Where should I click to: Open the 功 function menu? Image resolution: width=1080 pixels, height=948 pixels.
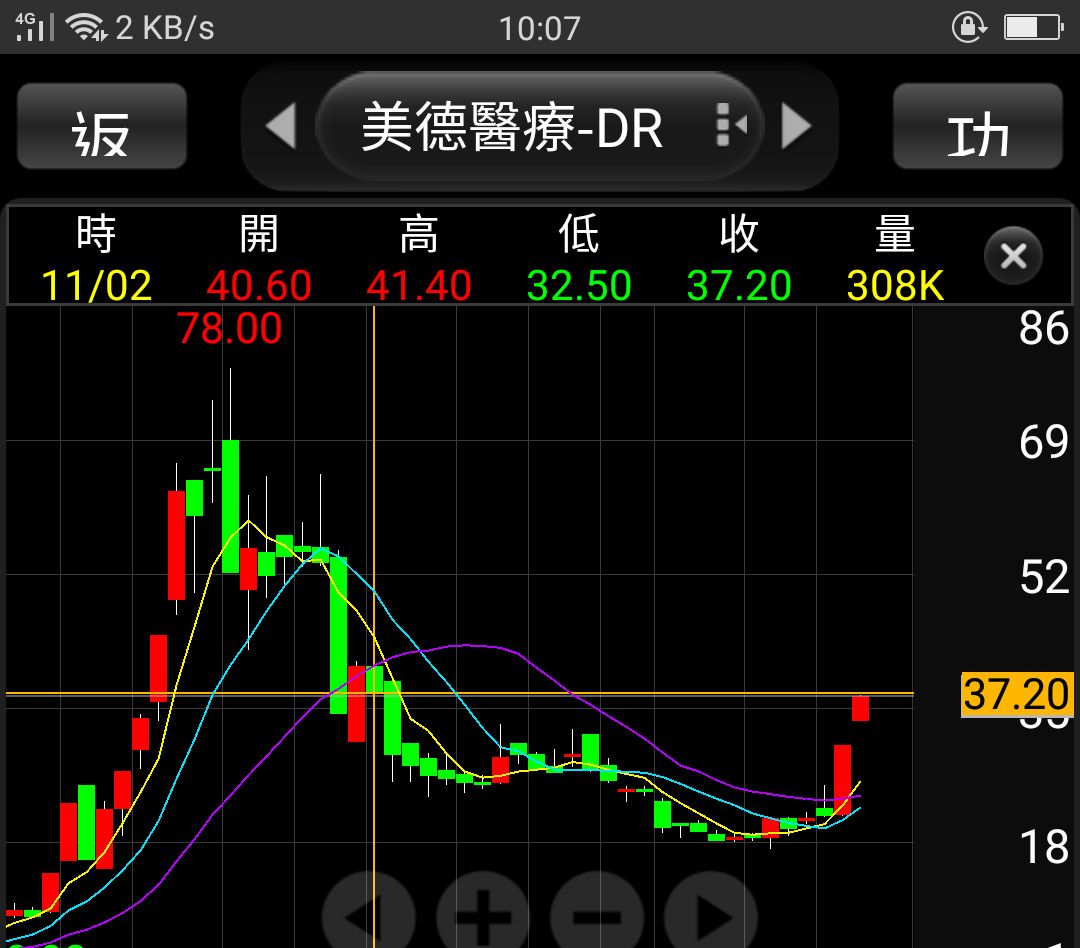pyautogui.click(x=977, y=127)
